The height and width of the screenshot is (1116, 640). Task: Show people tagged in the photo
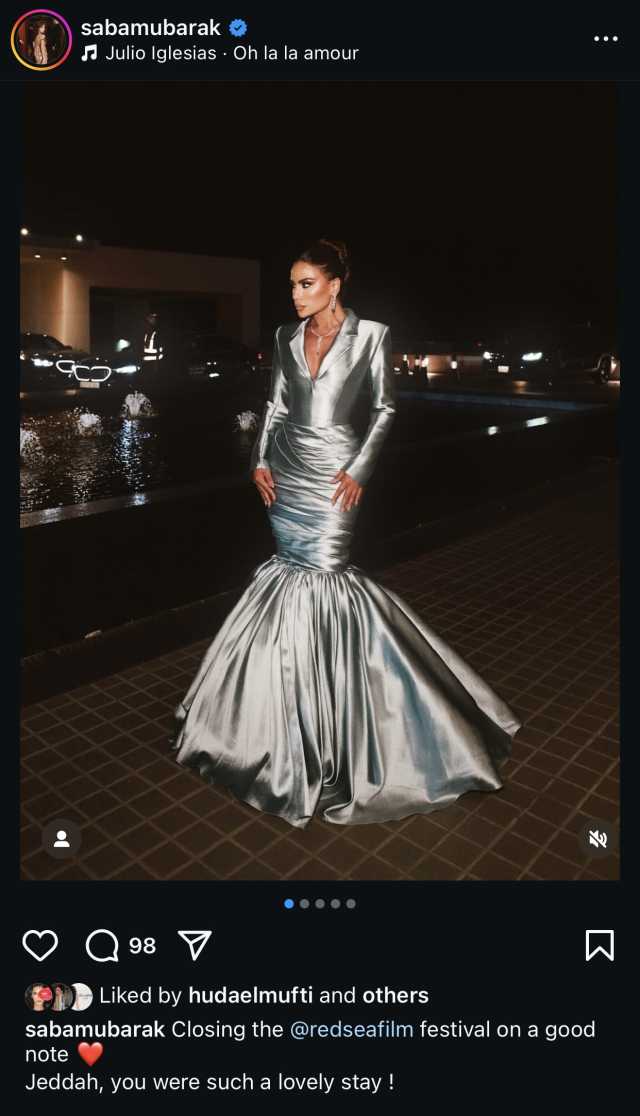pyautogui.click(x=61, y=839)
